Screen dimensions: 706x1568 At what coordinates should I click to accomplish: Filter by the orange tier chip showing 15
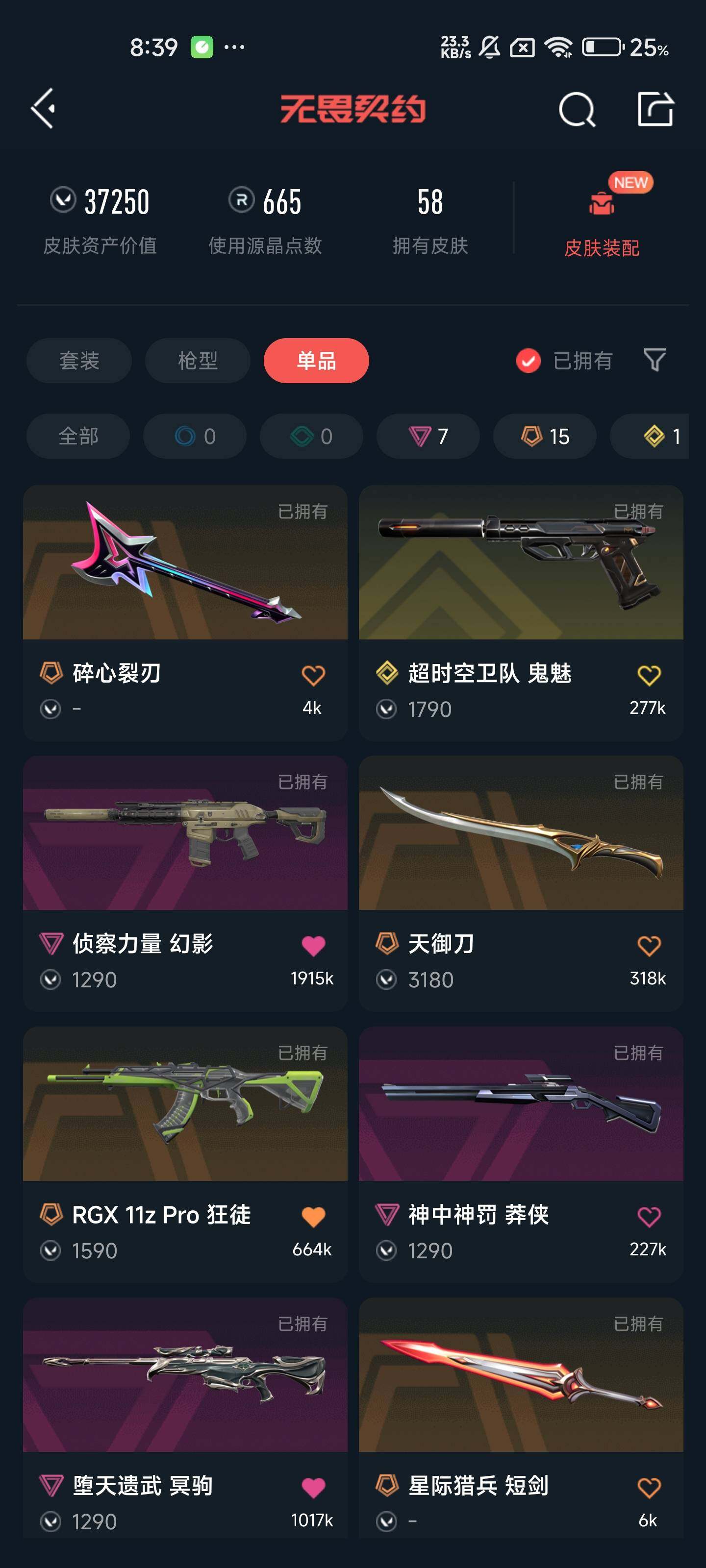point(545,436)
